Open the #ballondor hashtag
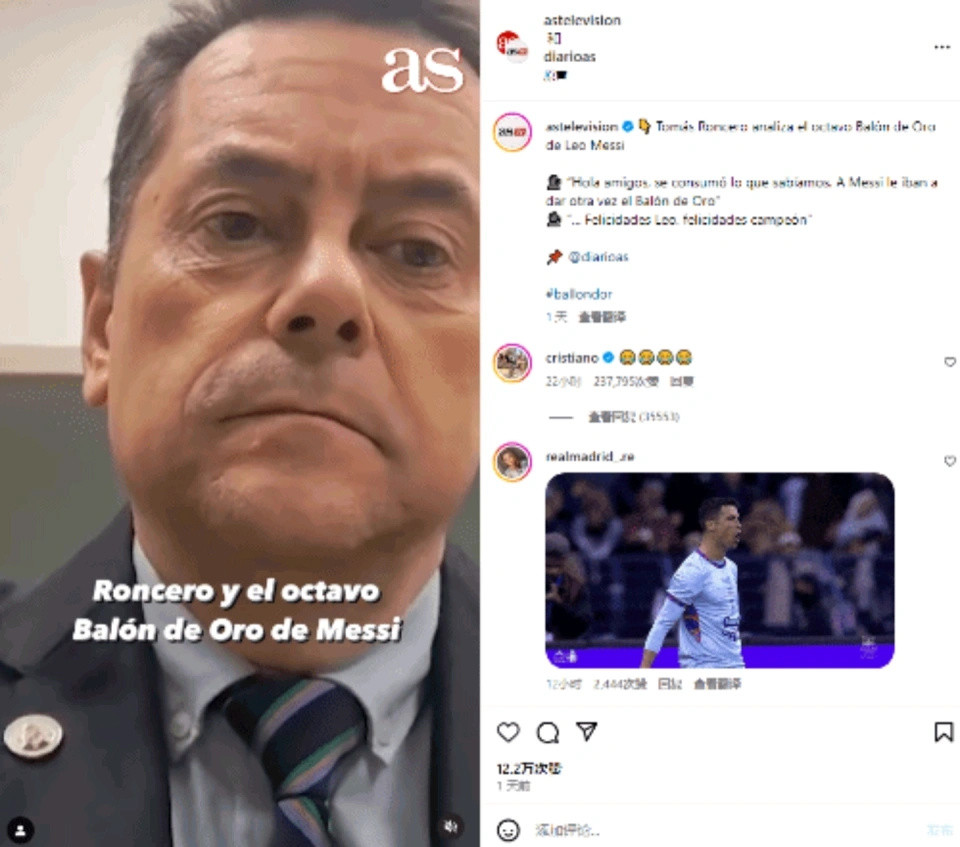Viewport: 960px width, 847px height. click(579, 294)
